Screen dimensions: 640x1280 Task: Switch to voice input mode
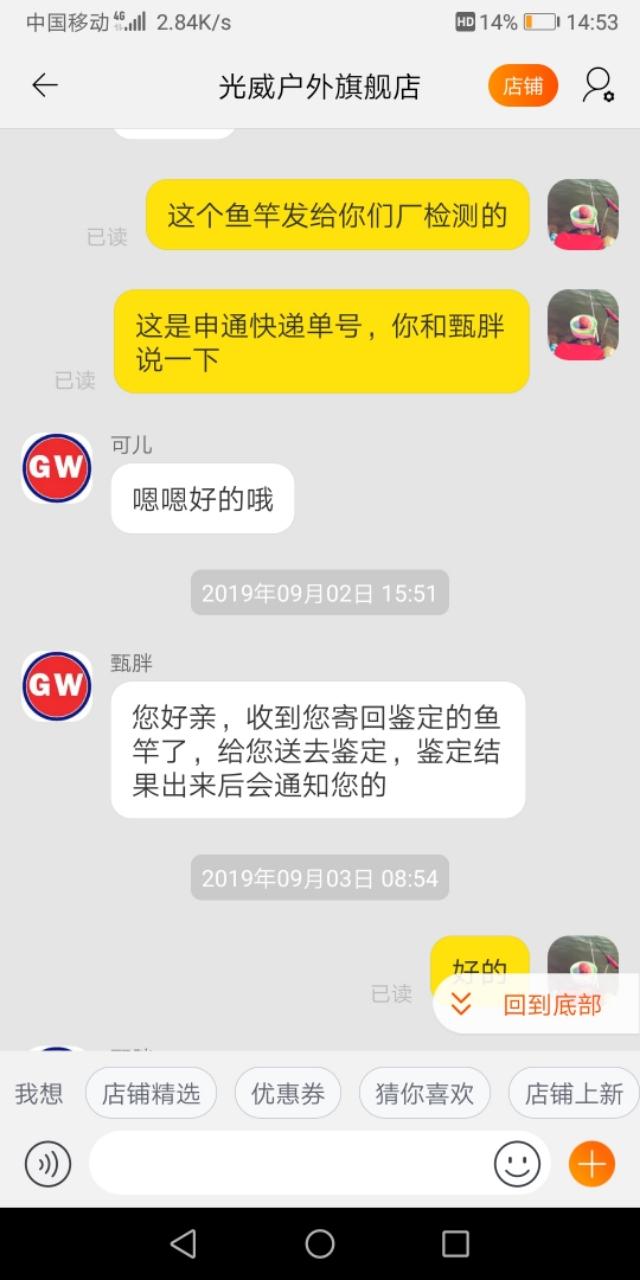click(47, 1164)
